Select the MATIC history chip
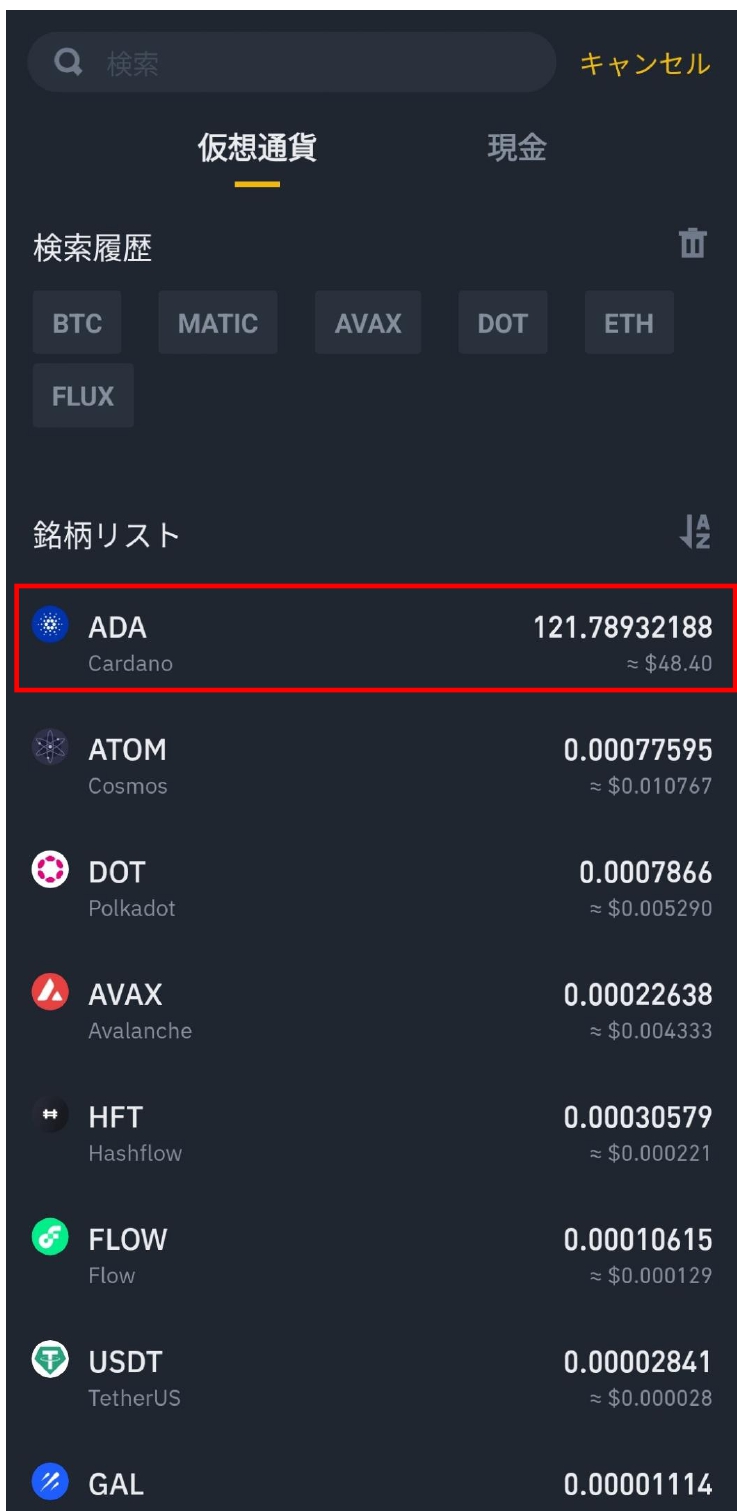Image resolution: width=737 pixels, height=1511 pixels. [218, 322]
